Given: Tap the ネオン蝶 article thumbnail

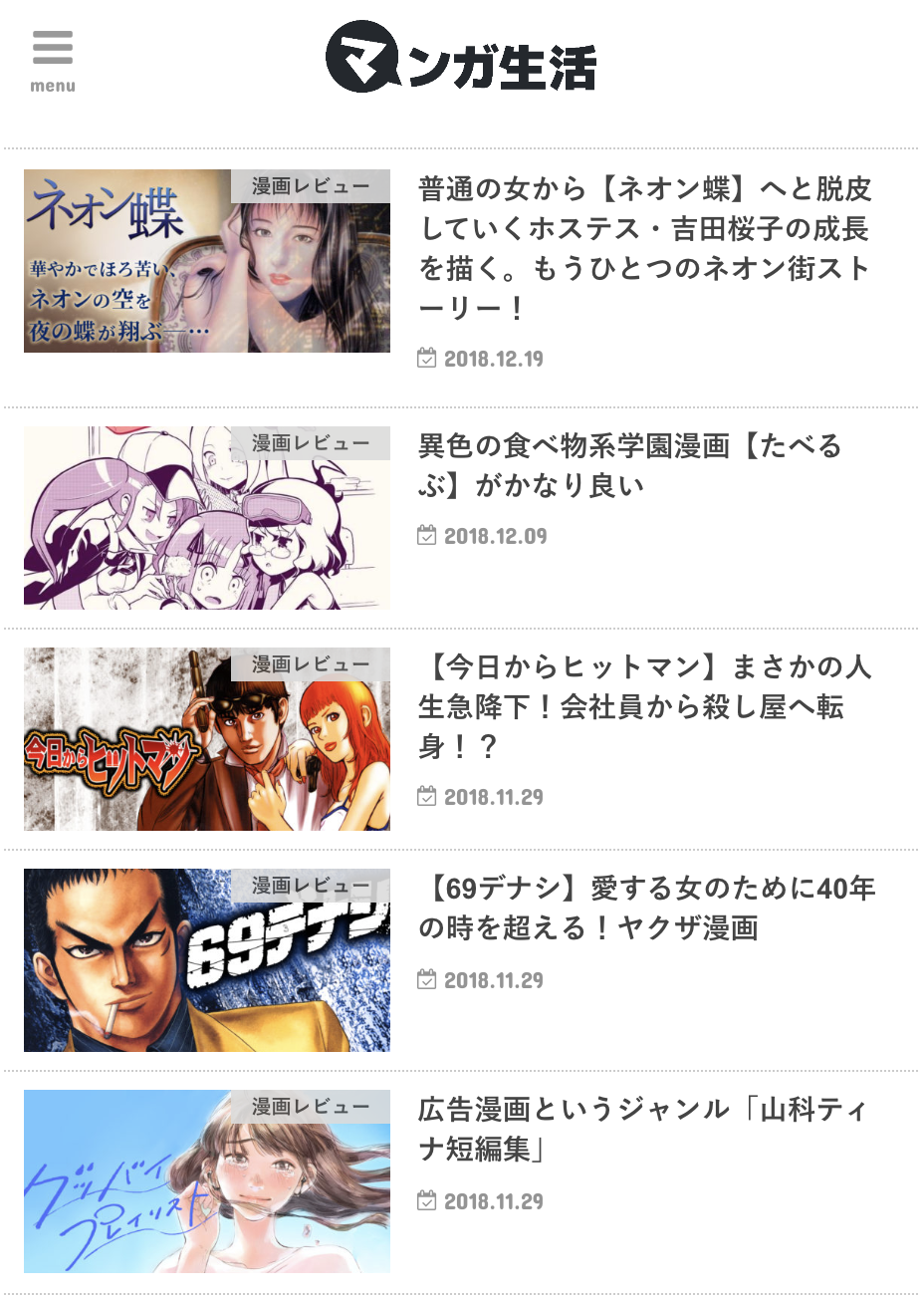Looking at the screenshot, I should 207,261.
